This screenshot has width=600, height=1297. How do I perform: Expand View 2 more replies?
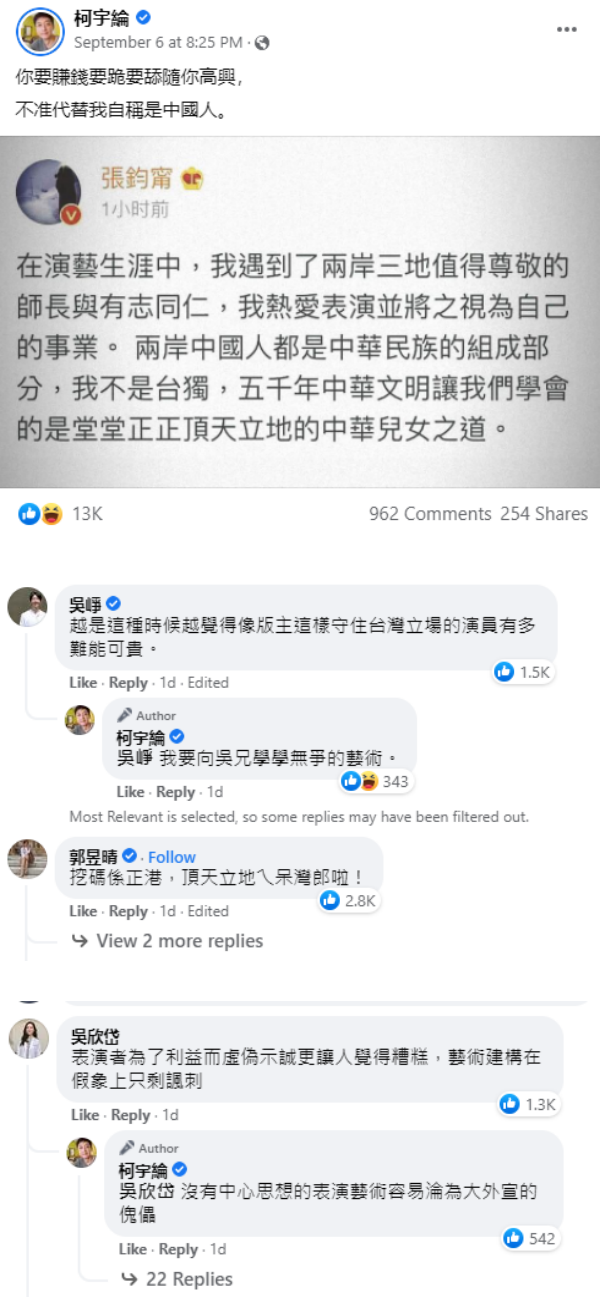point(179,941)
